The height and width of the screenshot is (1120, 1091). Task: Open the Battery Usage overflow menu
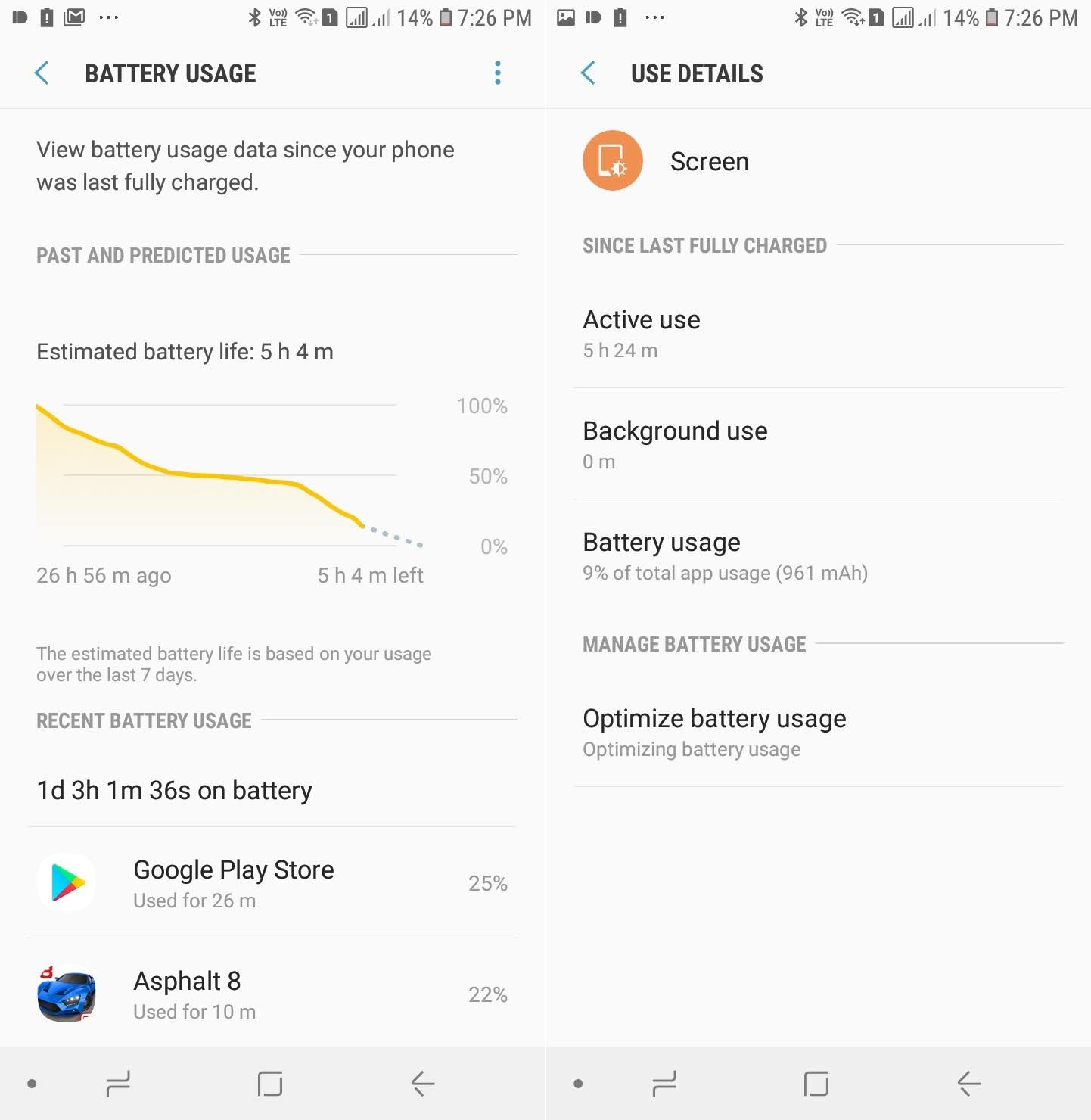pyautogui.click(x=497, y=73)
